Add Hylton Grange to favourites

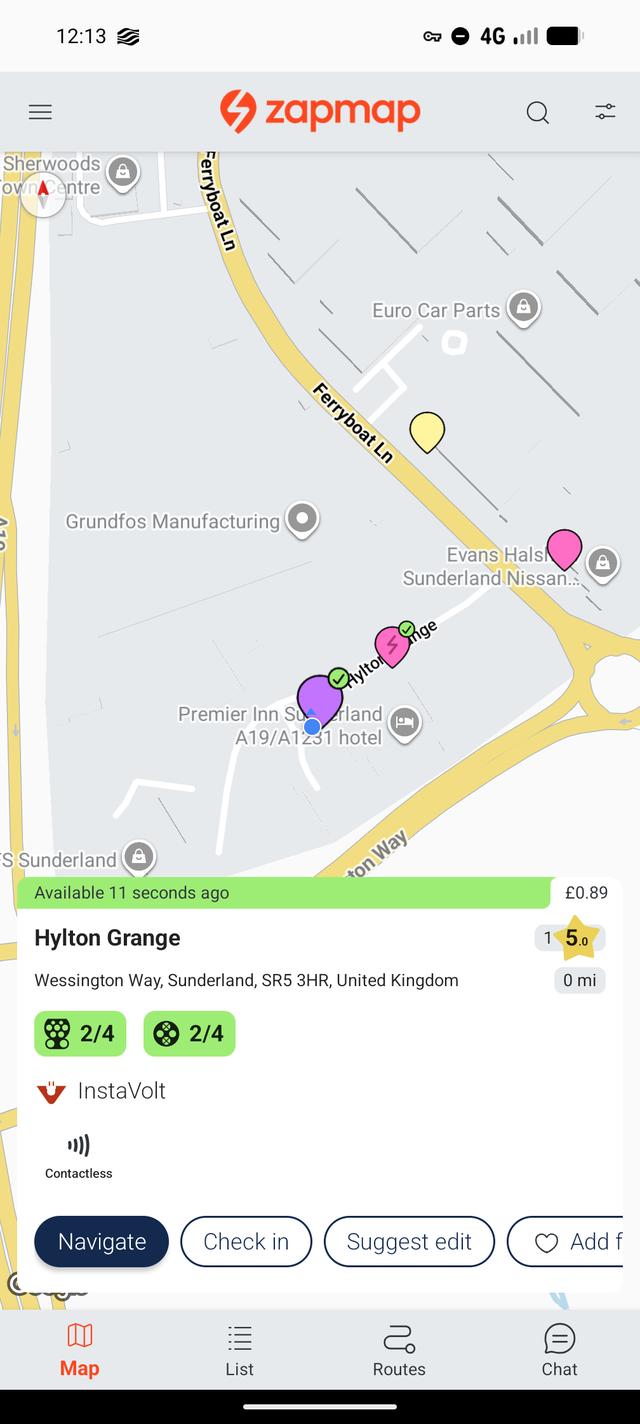568,1241
